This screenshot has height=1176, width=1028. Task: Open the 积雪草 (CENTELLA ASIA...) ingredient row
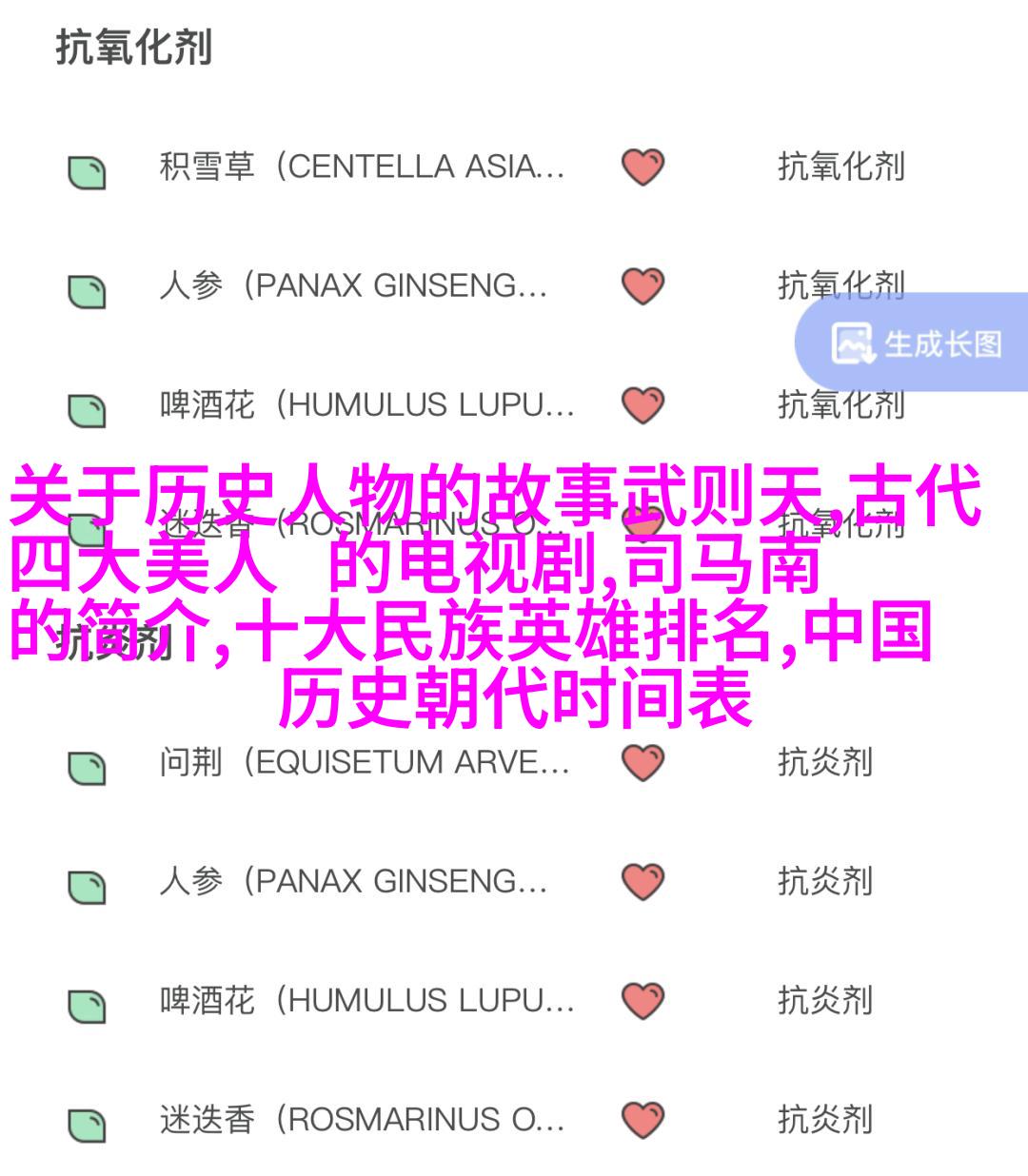pyautogui.click(x=362, y=167)
